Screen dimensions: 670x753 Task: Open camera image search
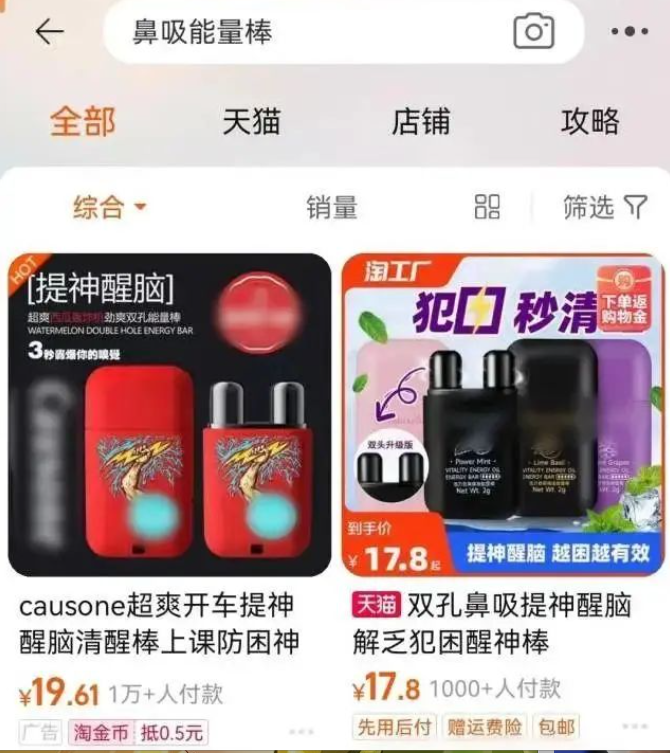click(x=534, y=32)
